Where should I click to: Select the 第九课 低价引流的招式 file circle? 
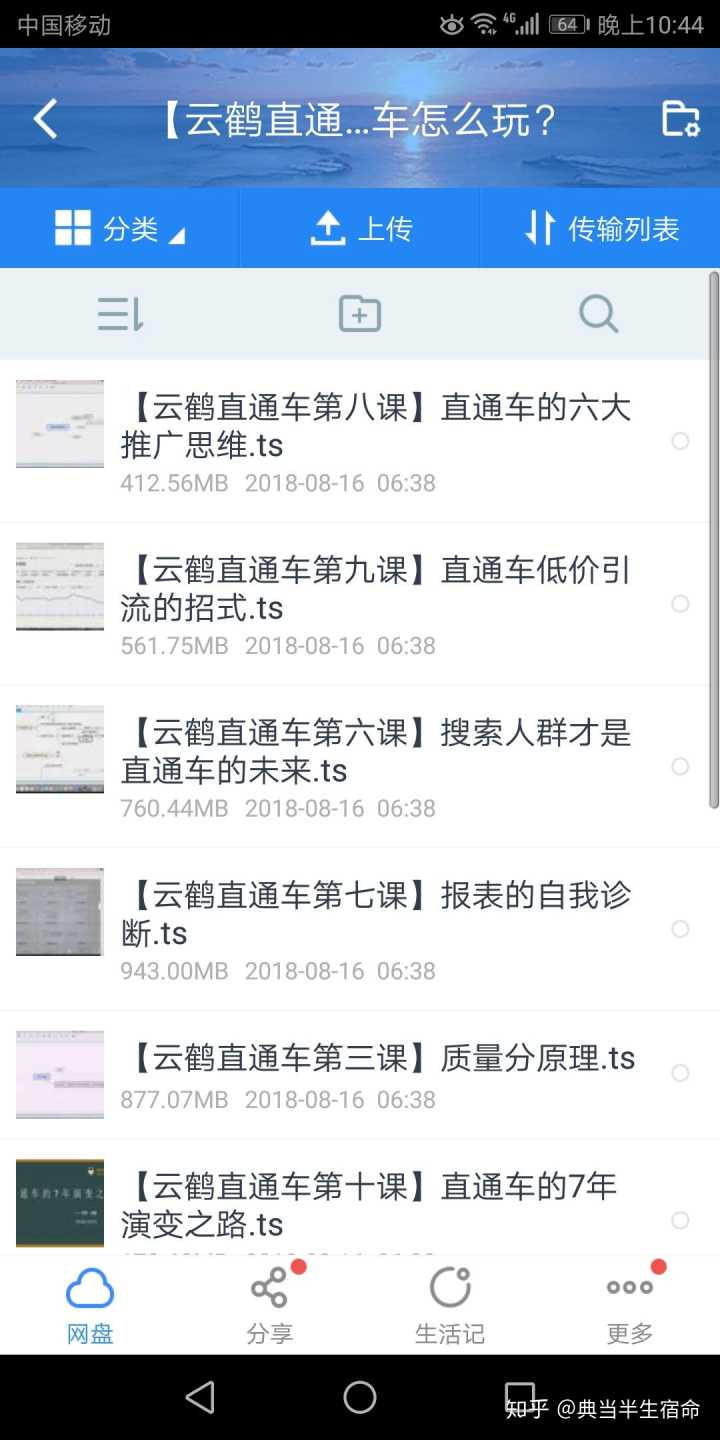pos(680,604)
